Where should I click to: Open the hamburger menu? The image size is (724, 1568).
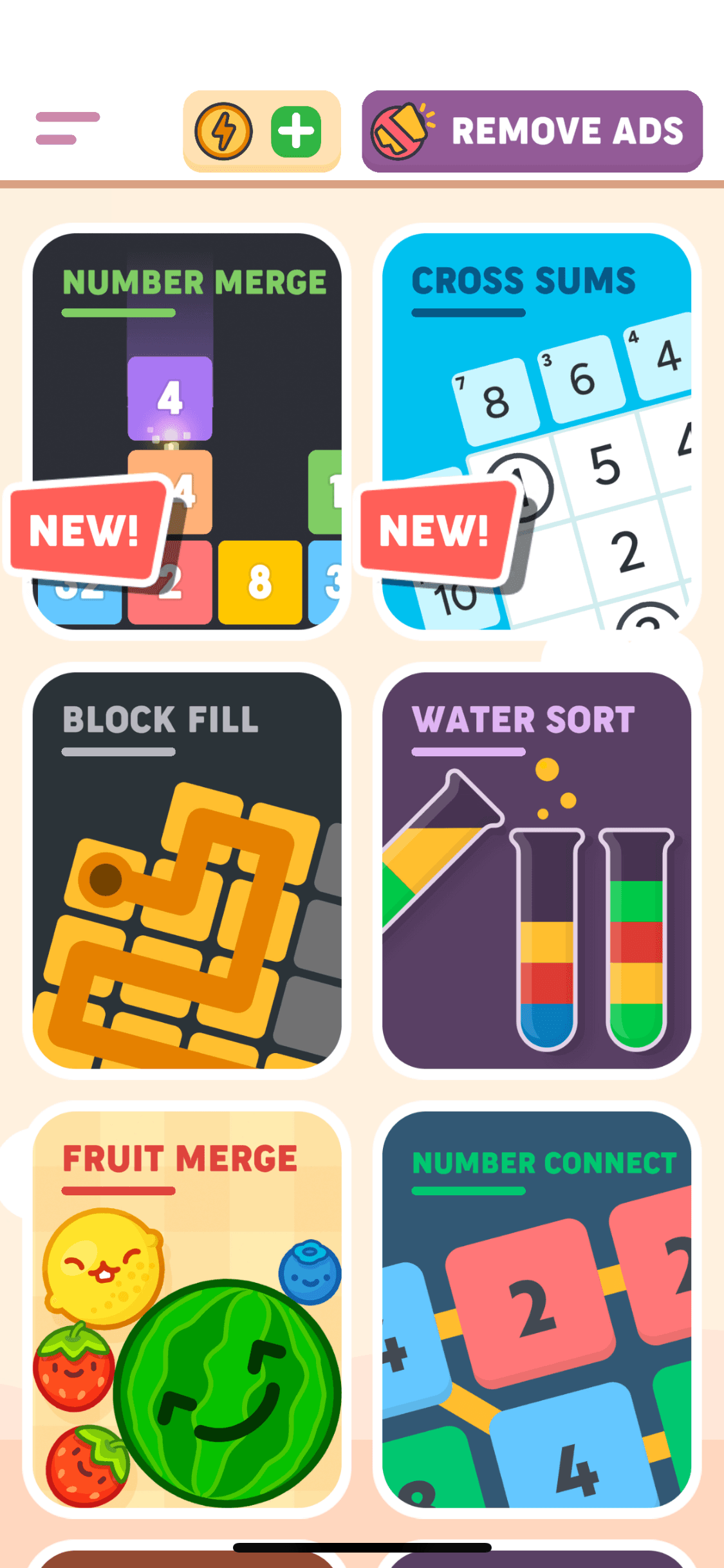pos(68,129)
